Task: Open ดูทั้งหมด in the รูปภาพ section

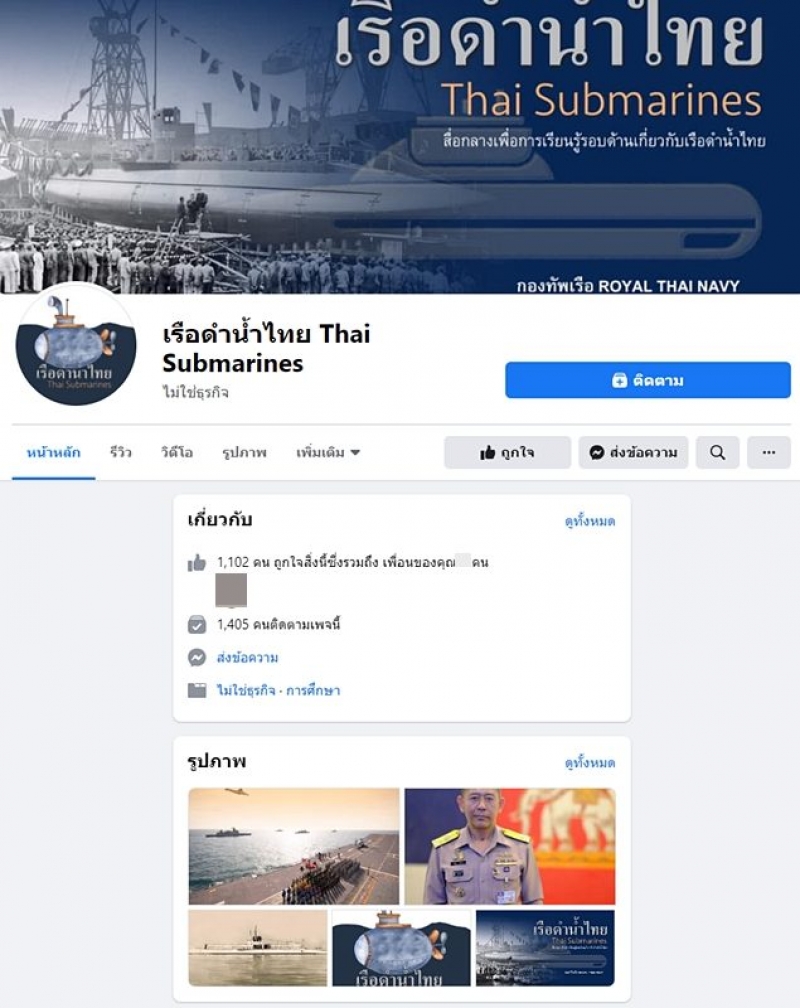Action: (x=589, y=763)
